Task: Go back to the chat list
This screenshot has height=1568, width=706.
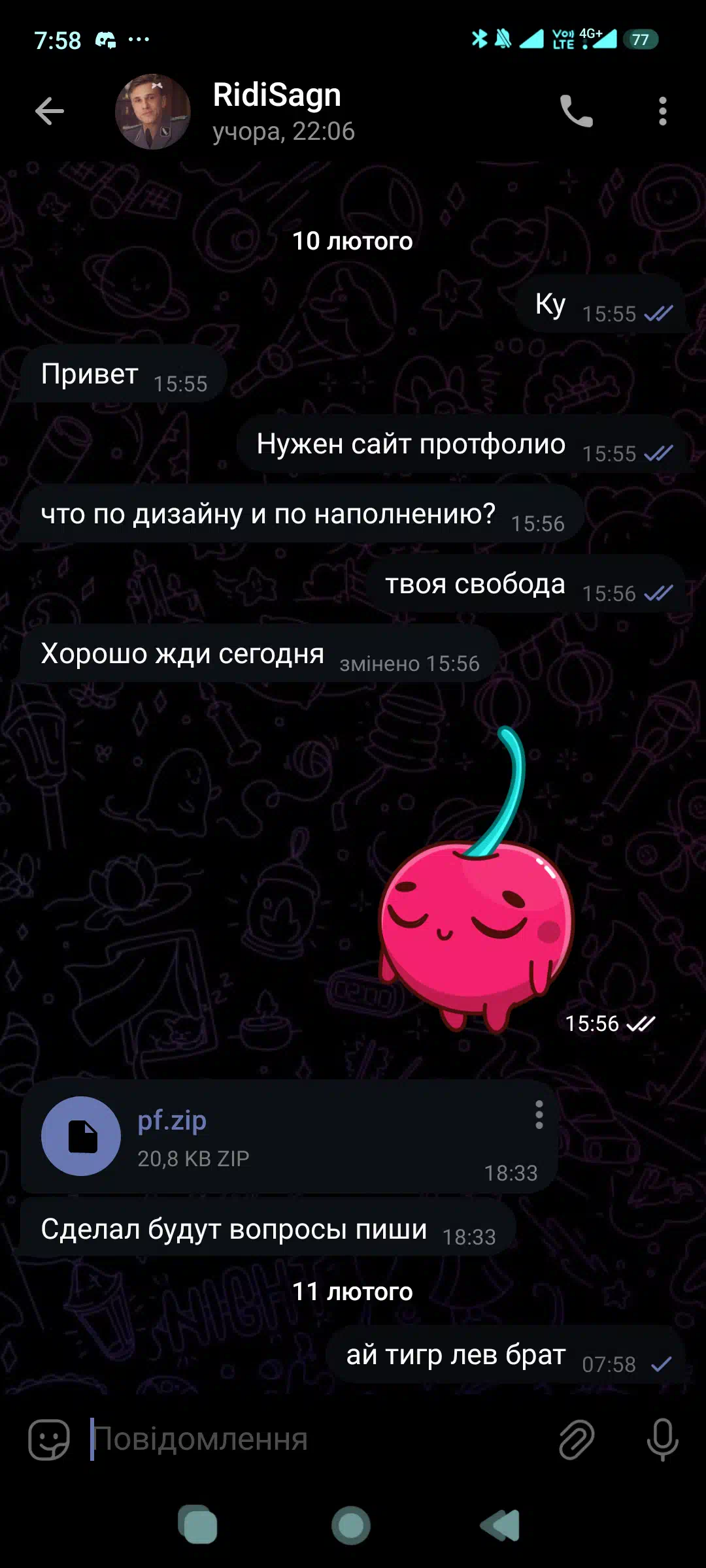Action: 50,111
